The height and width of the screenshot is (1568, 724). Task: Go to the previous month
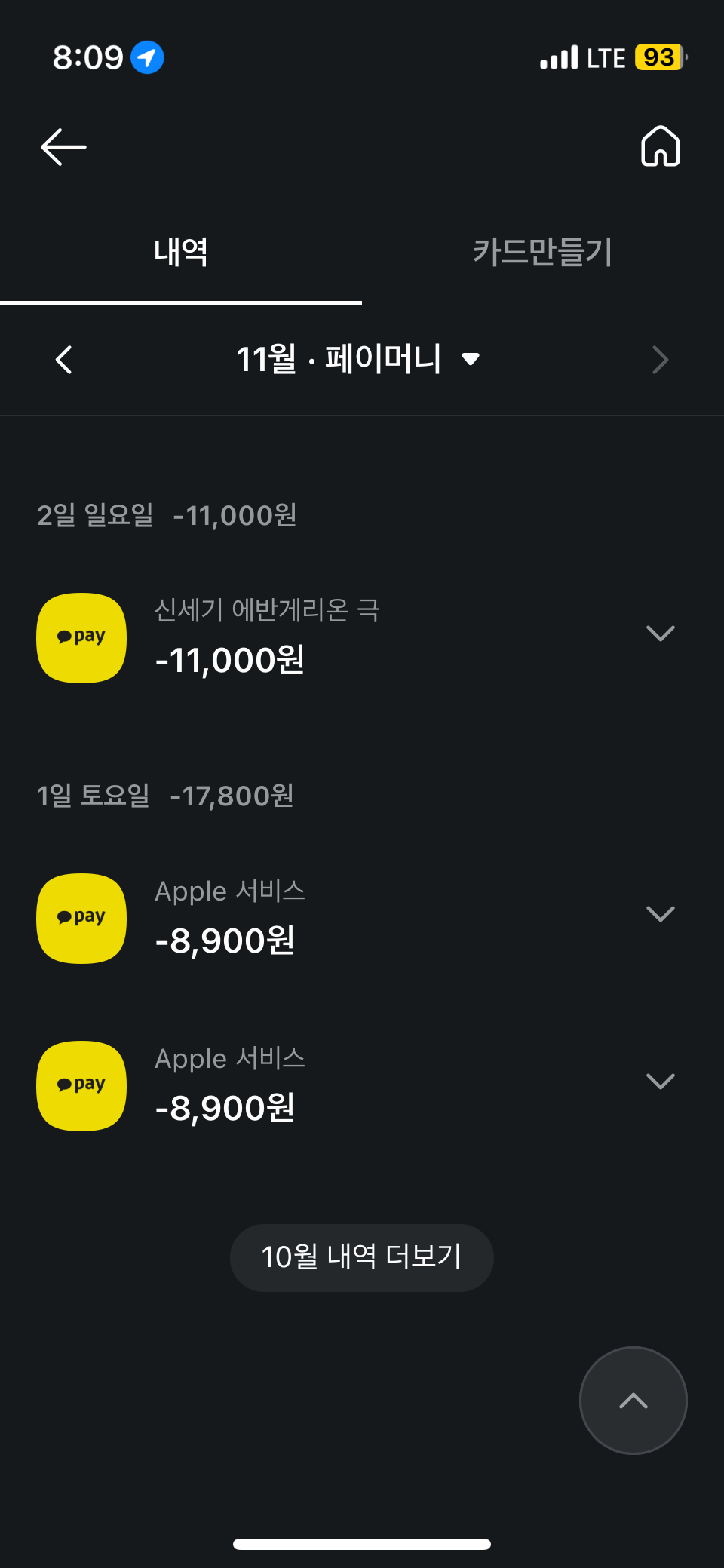pos(64,360)
